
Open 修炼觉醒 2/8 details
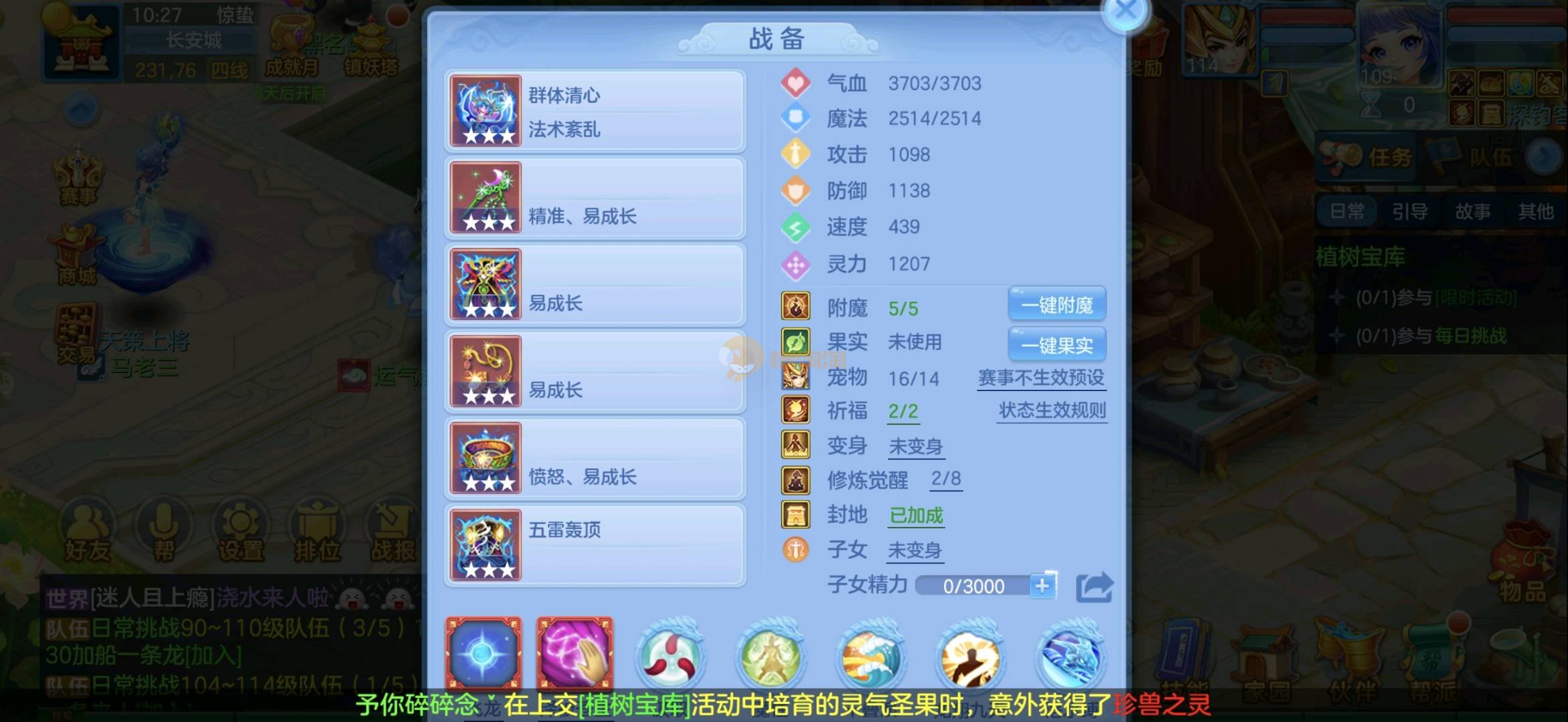(x=945, y=479)
